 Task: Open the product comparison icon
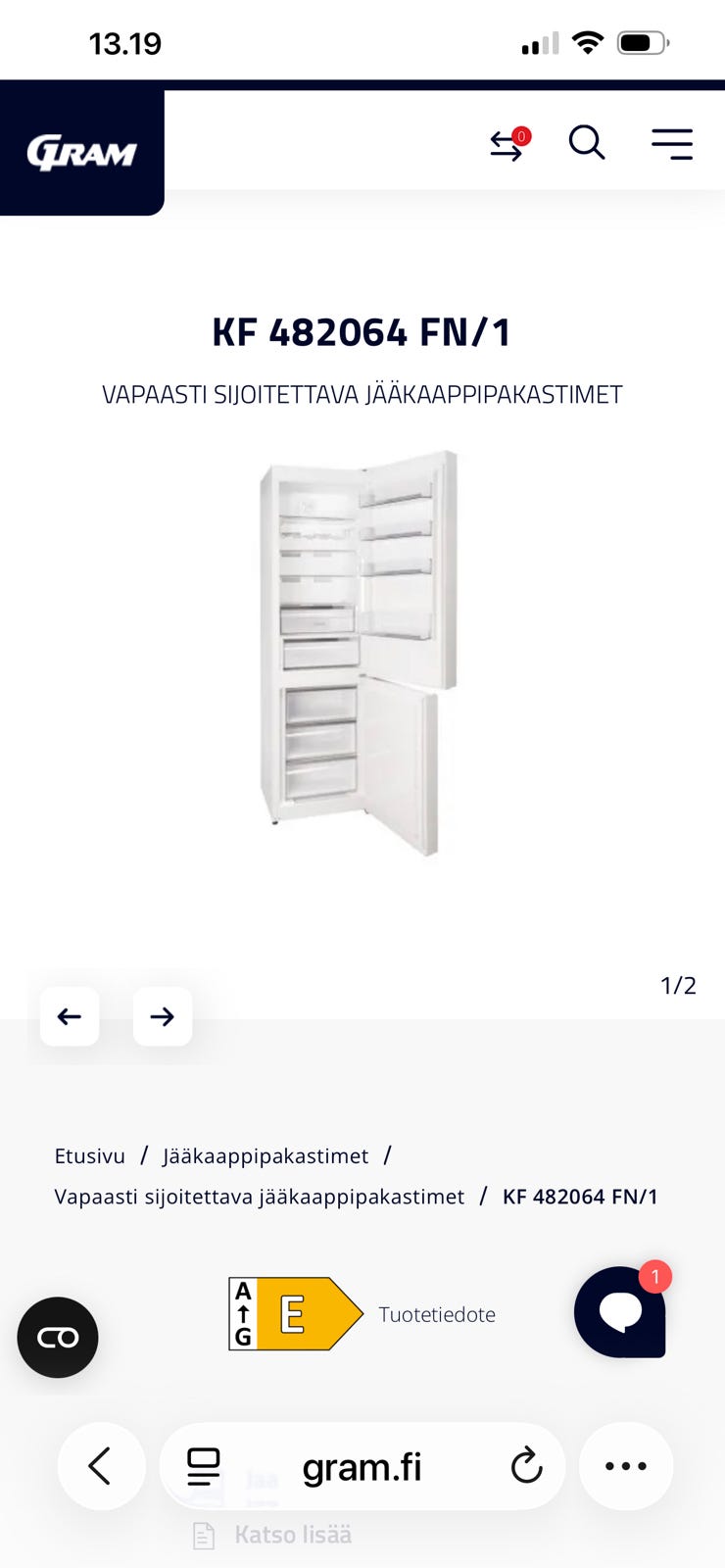coord(509,143)
